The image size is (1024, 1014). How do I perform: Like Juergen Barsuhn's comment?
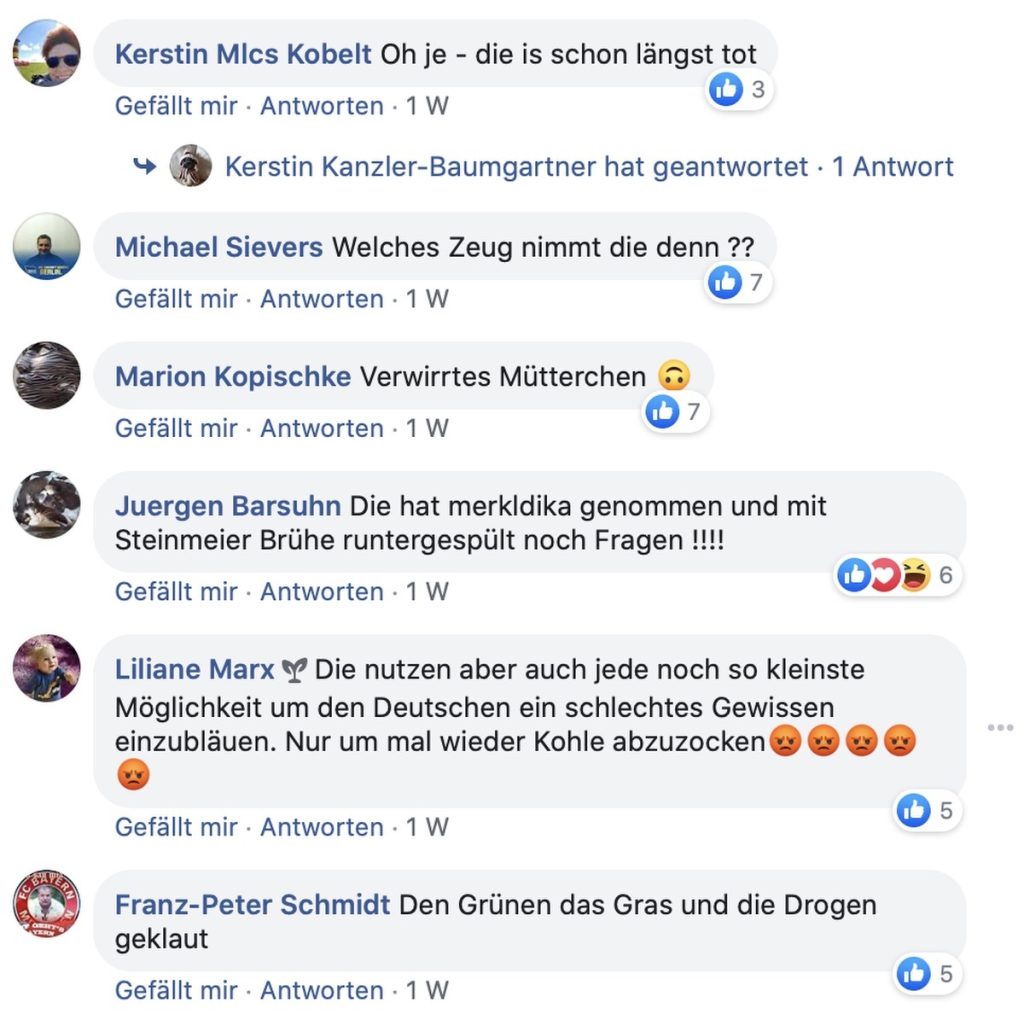[176, 591]
